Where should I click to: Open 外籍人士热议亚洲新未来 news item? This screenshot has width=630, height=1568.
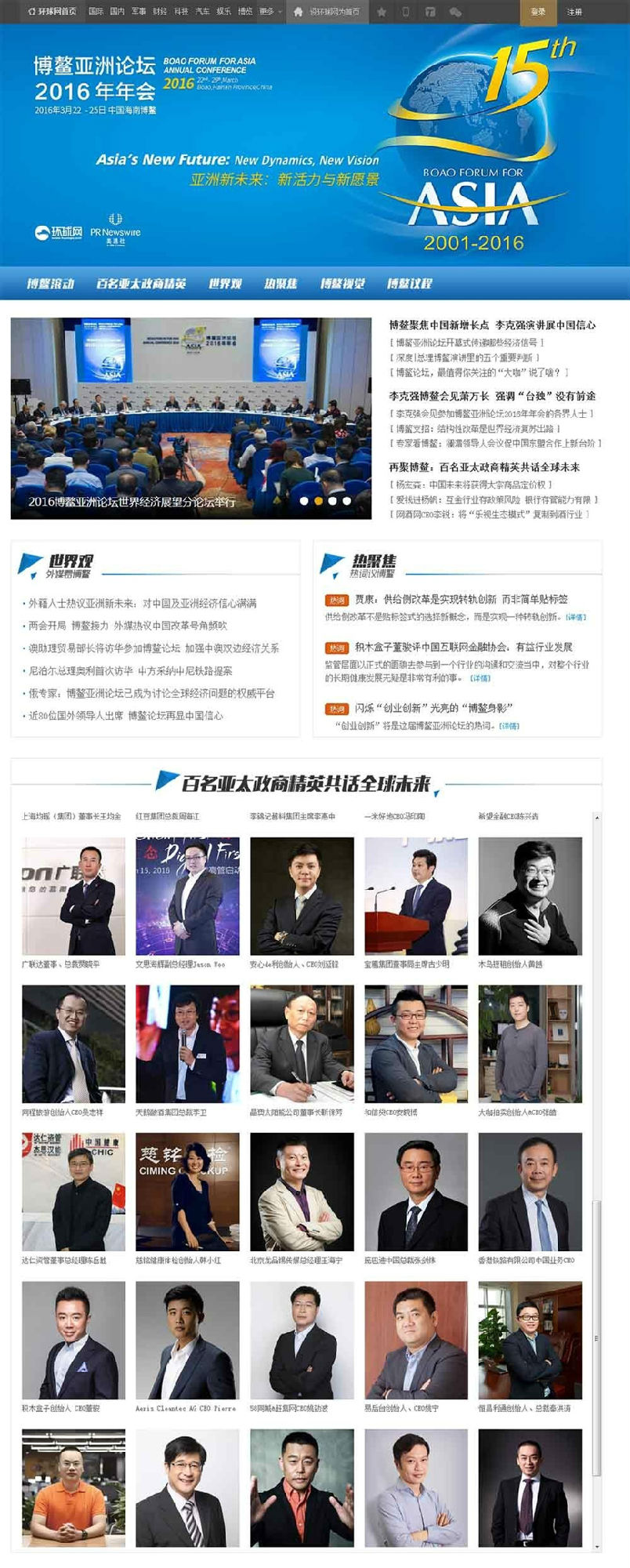point(143,604)
